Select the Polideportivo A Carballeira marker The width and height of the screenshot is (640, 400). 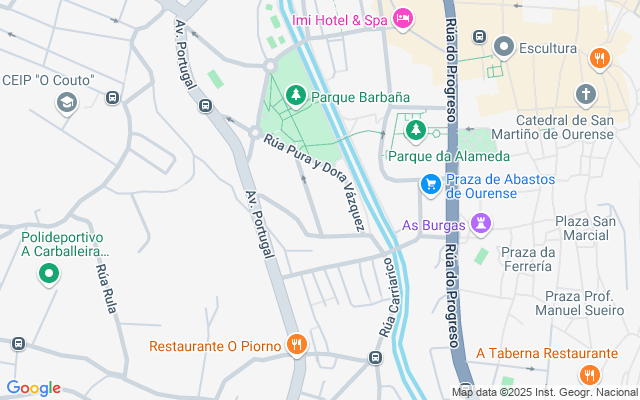tap(49, 274)
